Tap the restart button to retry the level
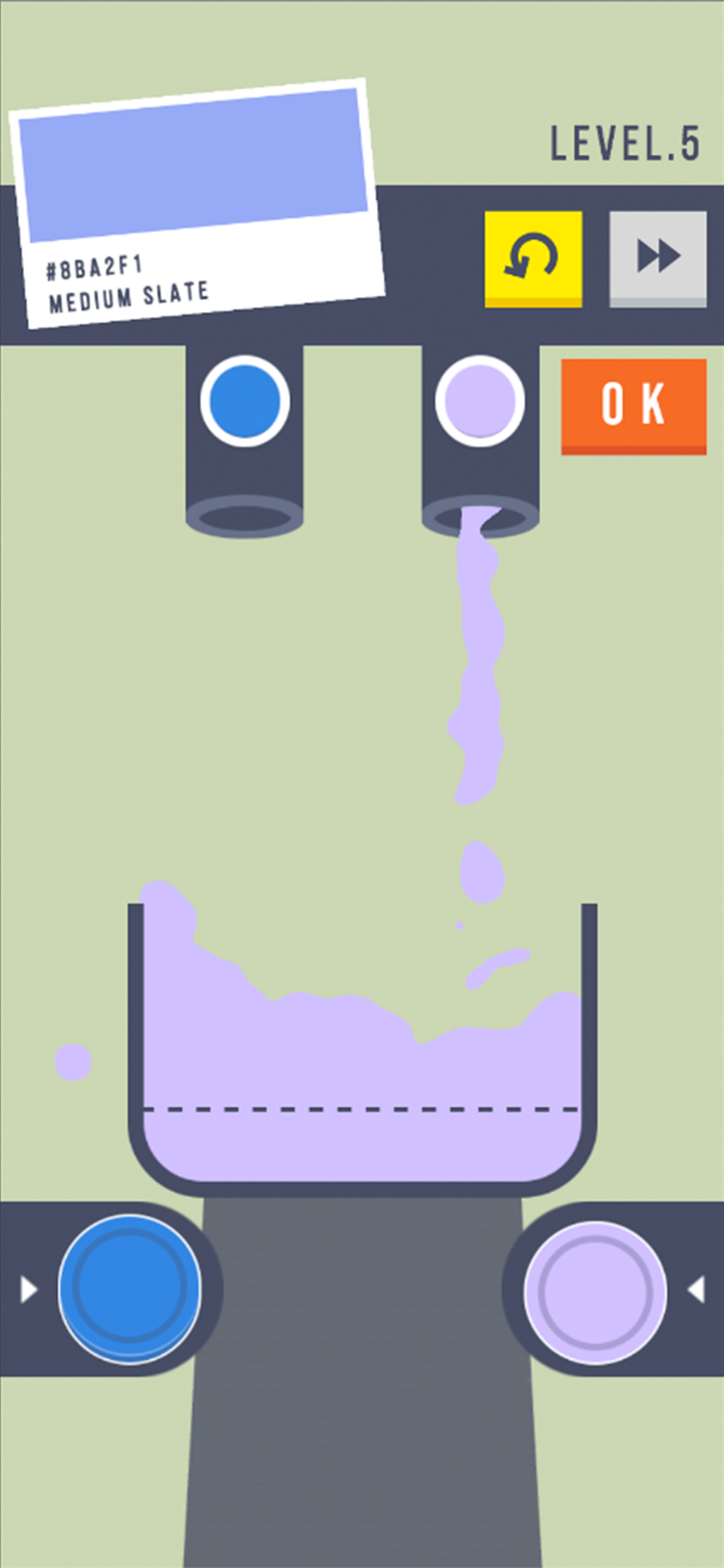The width and height of the screenshot is (724, 1568). pyautogui.click(x=532, y=258)
